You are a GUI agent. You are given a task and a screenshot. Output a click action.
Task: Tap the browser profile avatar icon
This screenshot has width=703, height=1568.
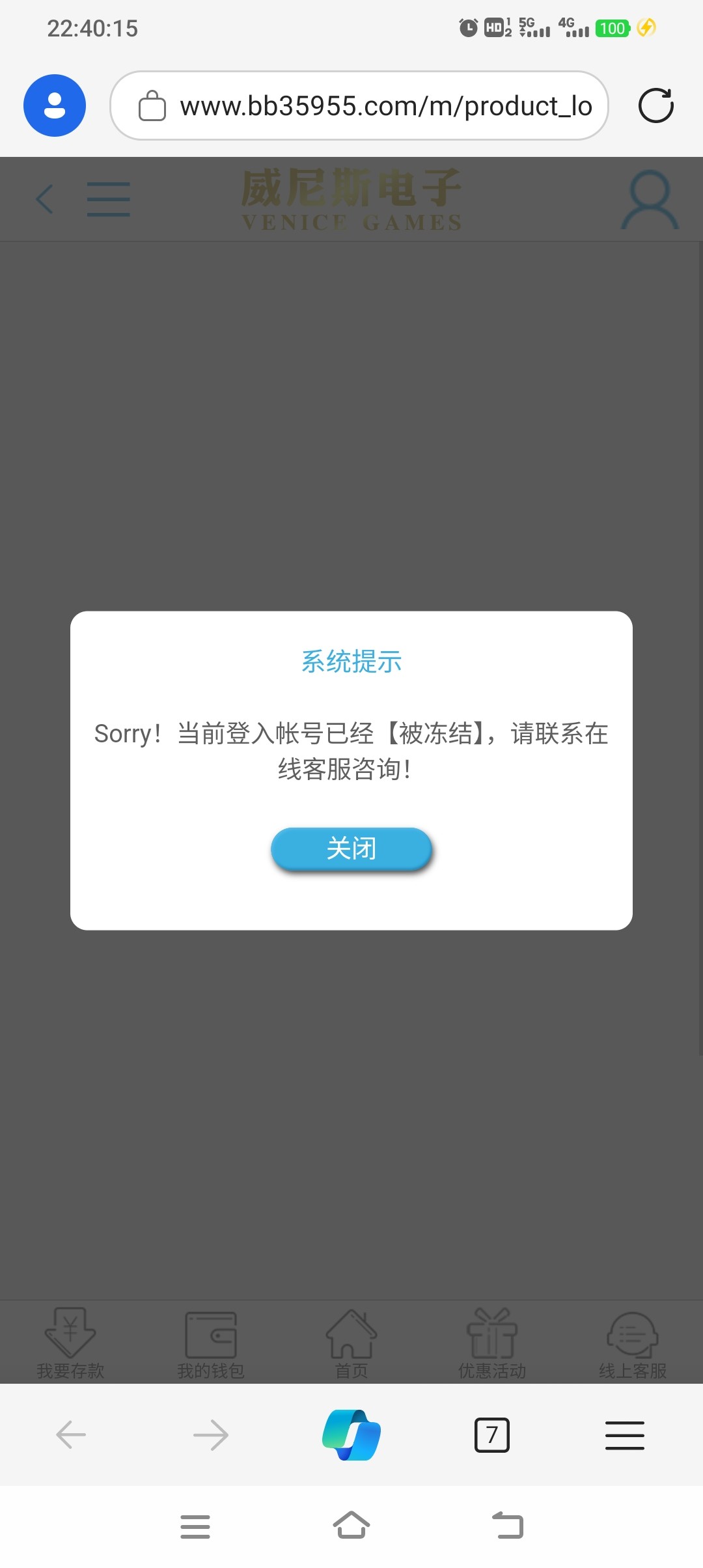[55, 105]
